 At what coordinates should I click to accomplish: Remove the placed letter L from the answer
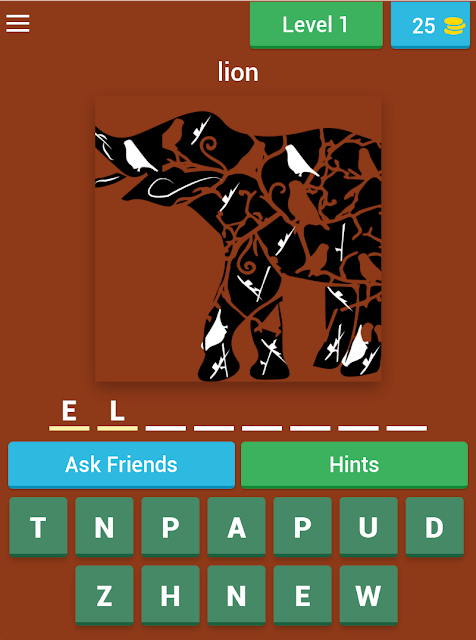tap(117, 413)
